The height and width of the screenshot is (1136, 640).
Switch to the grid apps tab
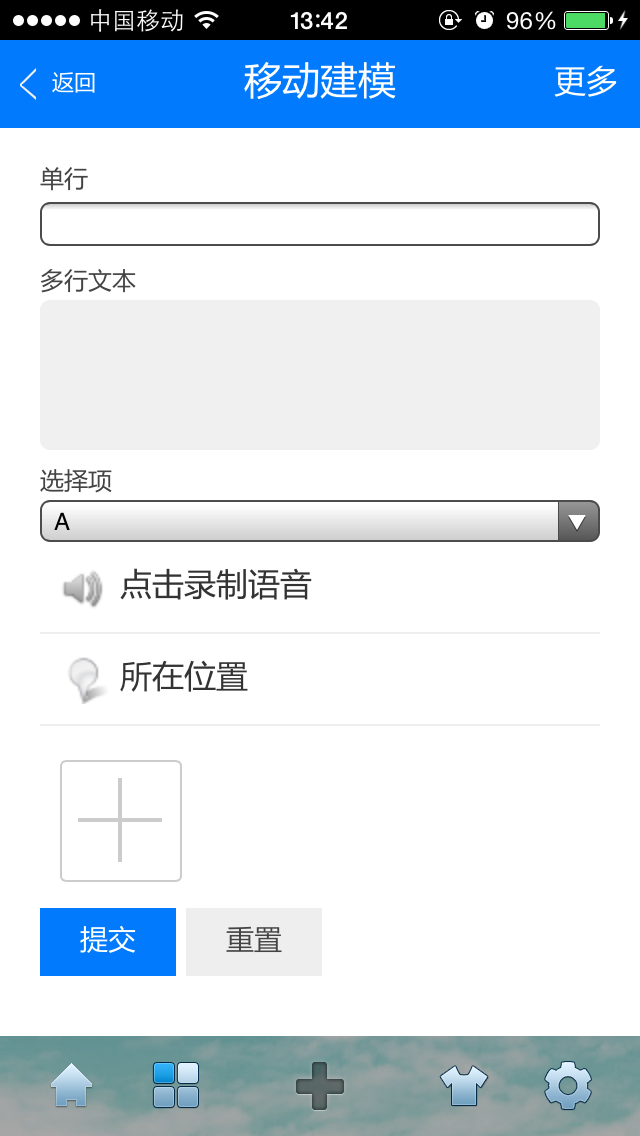click(176, 1085)
